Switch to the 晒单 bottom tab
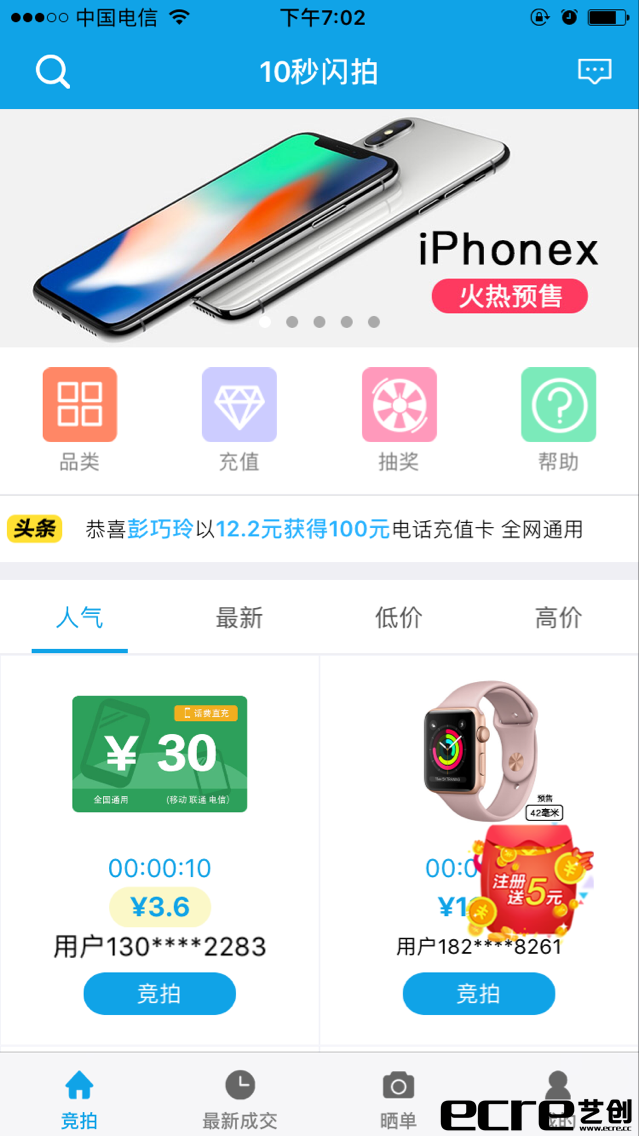The image size is (639, 1136). (x=398, y=1098)
